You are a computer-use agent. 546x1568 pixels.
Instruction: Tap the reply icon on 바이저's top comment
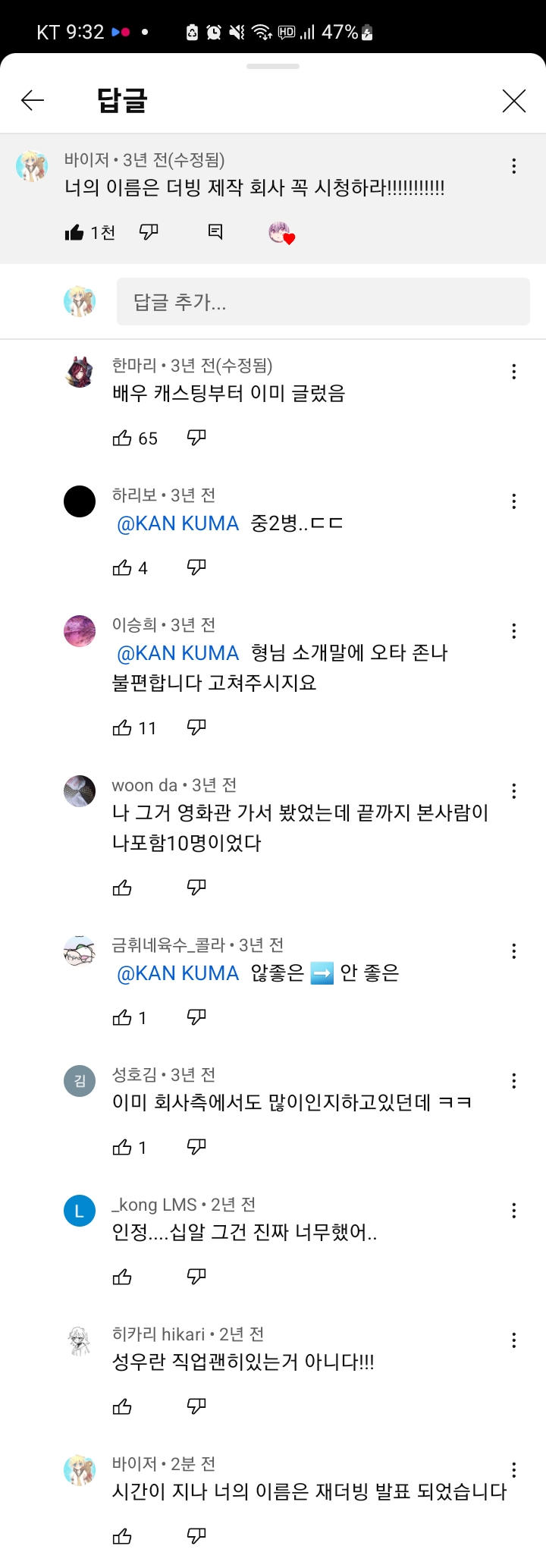[215, 232]
